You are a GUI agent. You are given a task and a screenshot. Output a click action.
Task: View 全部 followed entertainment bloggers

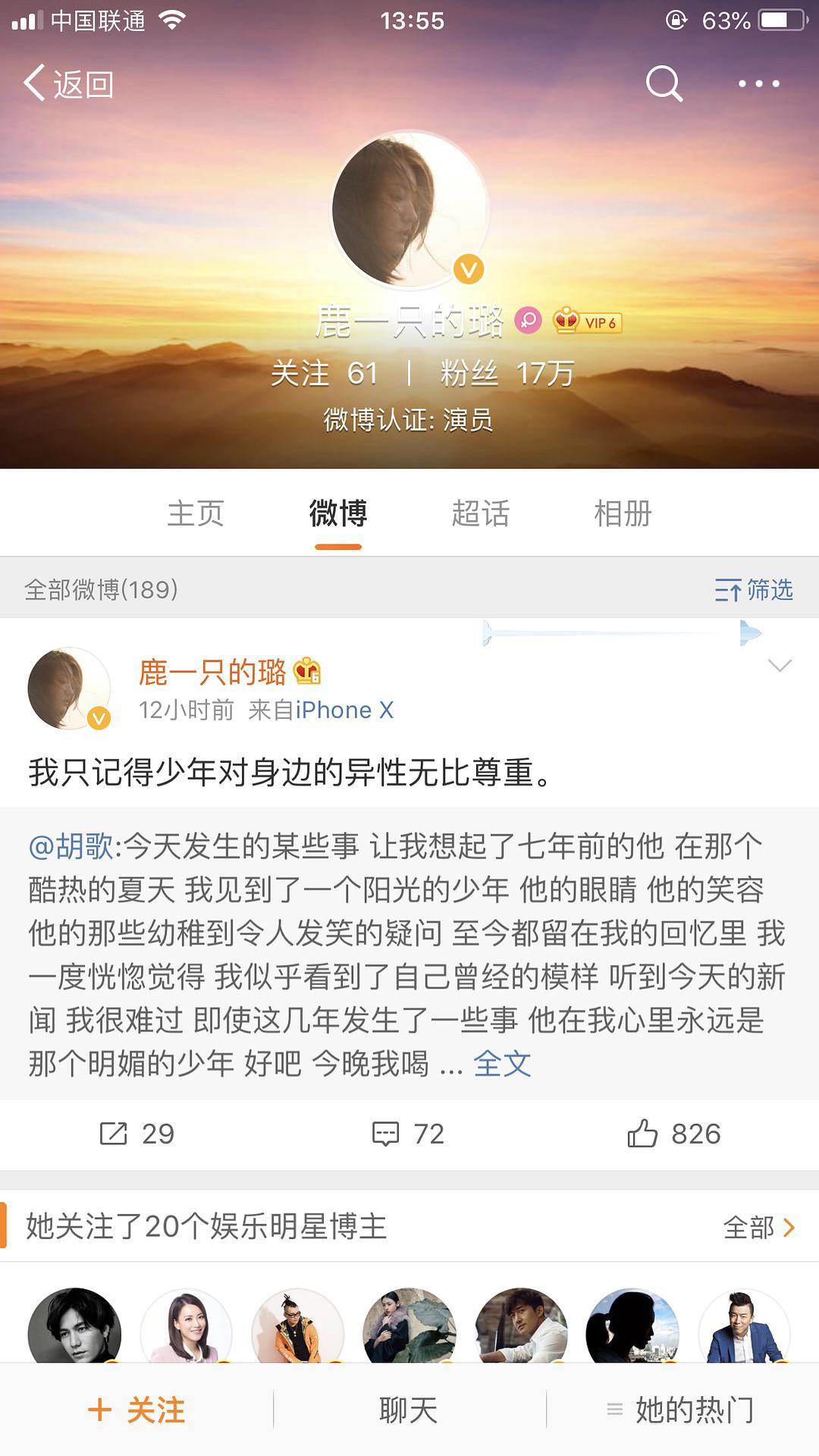[x=759, y=1227]
